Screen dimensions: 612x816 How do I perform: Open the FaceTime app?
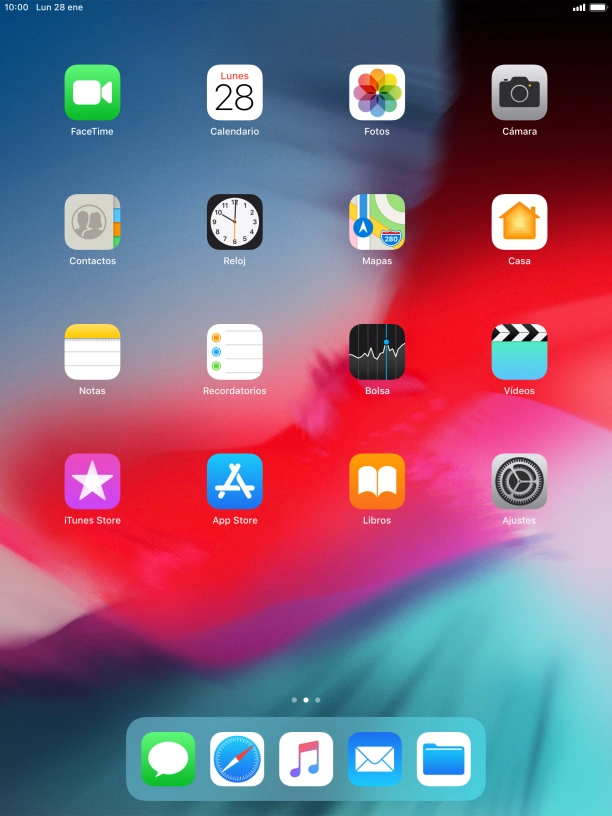pos(92,93)
